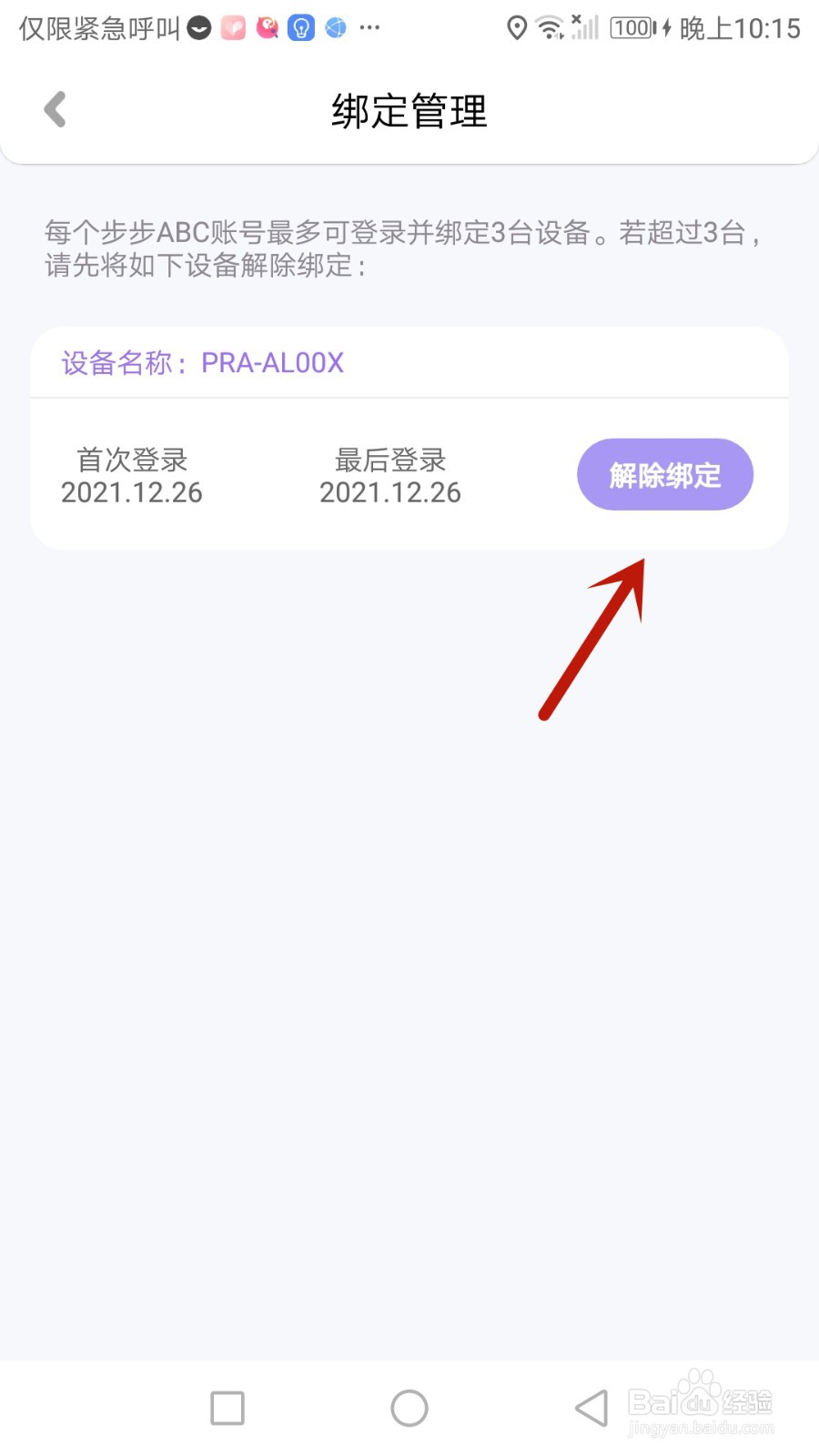
Task: Open recent apps with square navigation key
Action: 226,1407
